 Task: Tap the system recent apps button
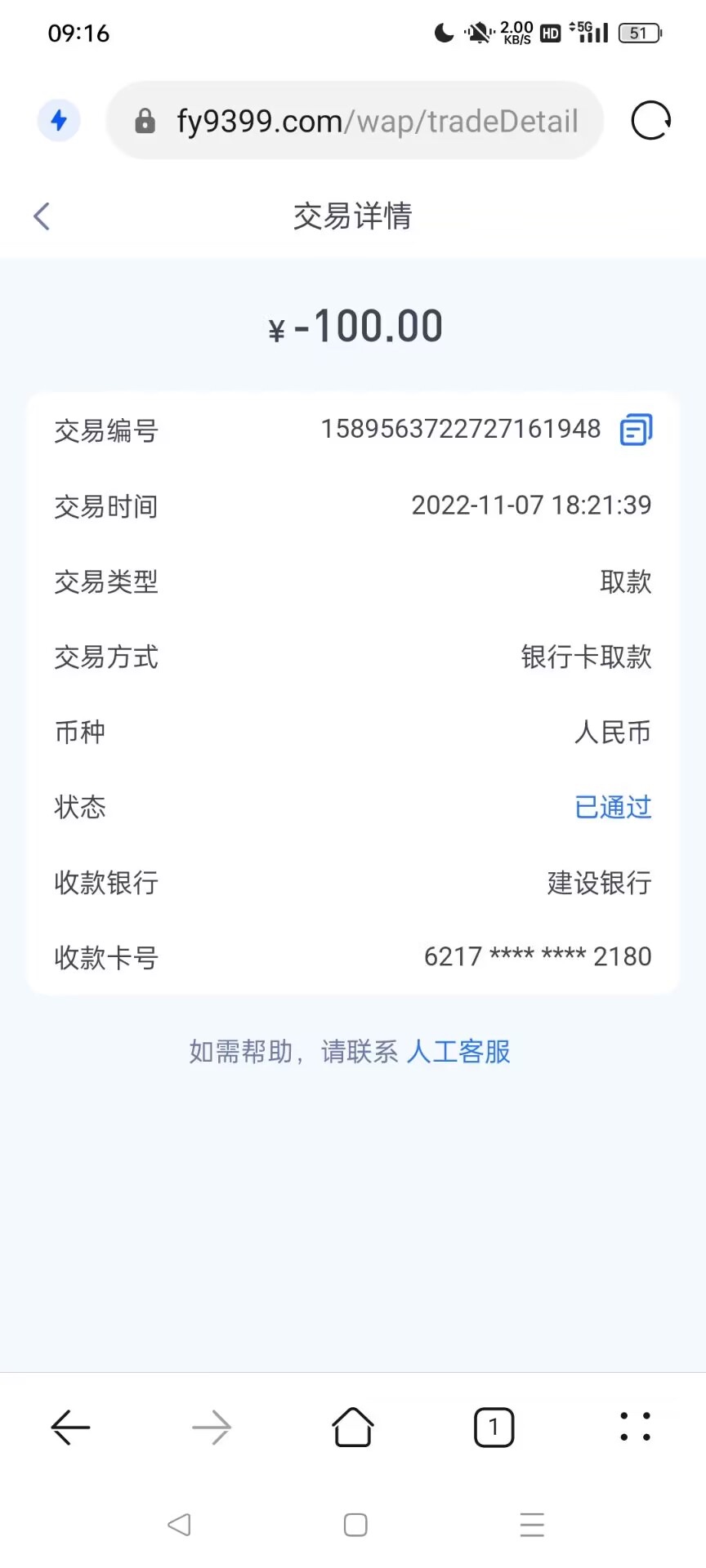(x=532, y=1525)
